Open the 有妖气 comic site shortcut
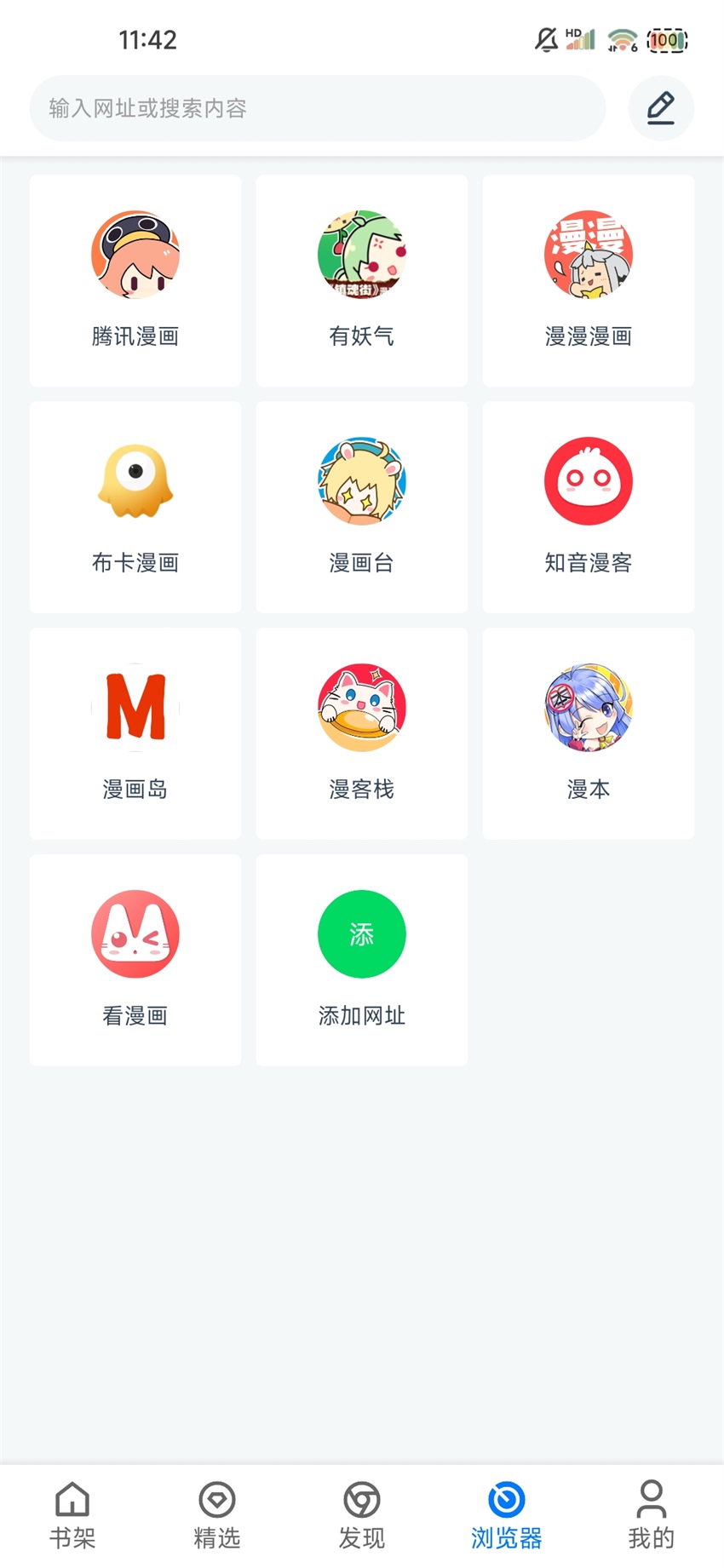 pos(361,281)
